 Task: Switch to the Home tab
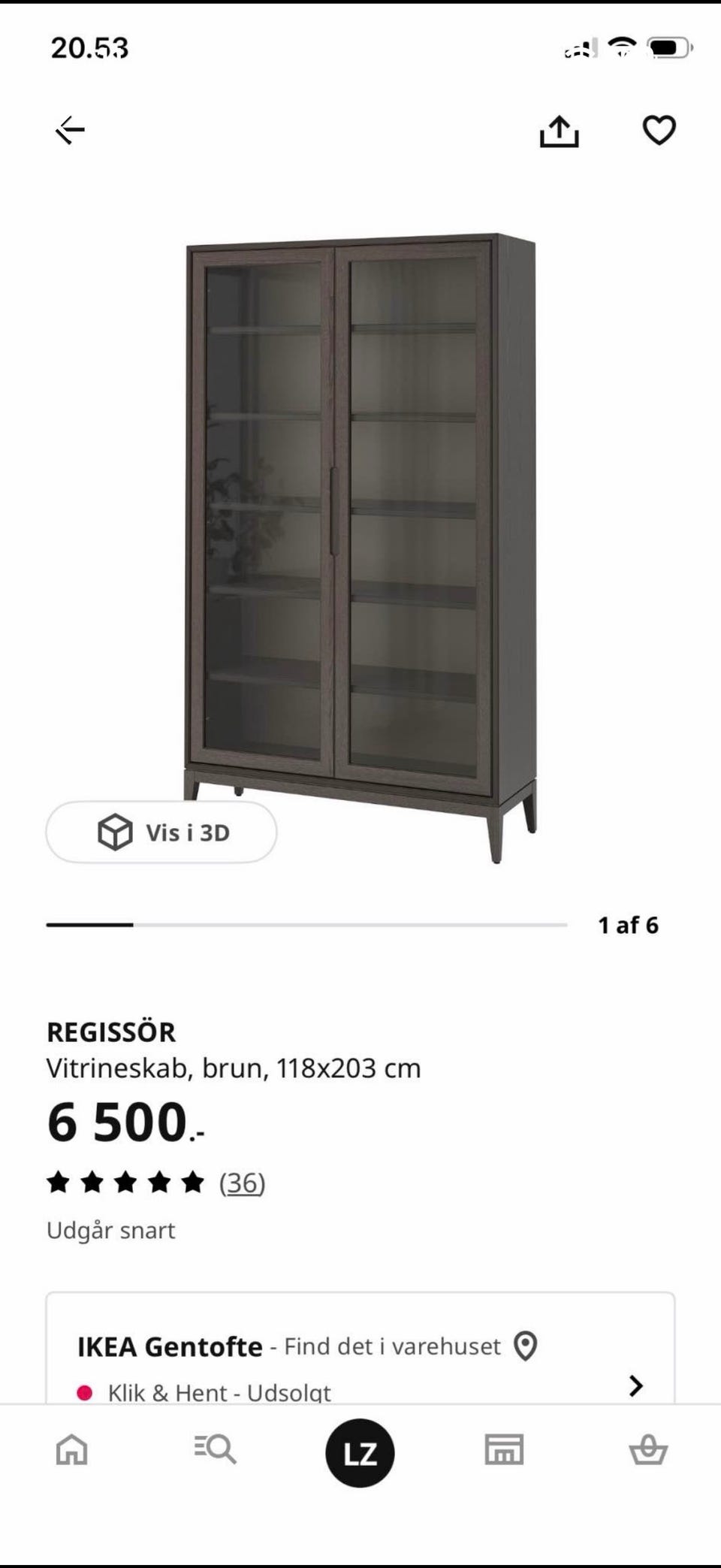(72, 1449)
